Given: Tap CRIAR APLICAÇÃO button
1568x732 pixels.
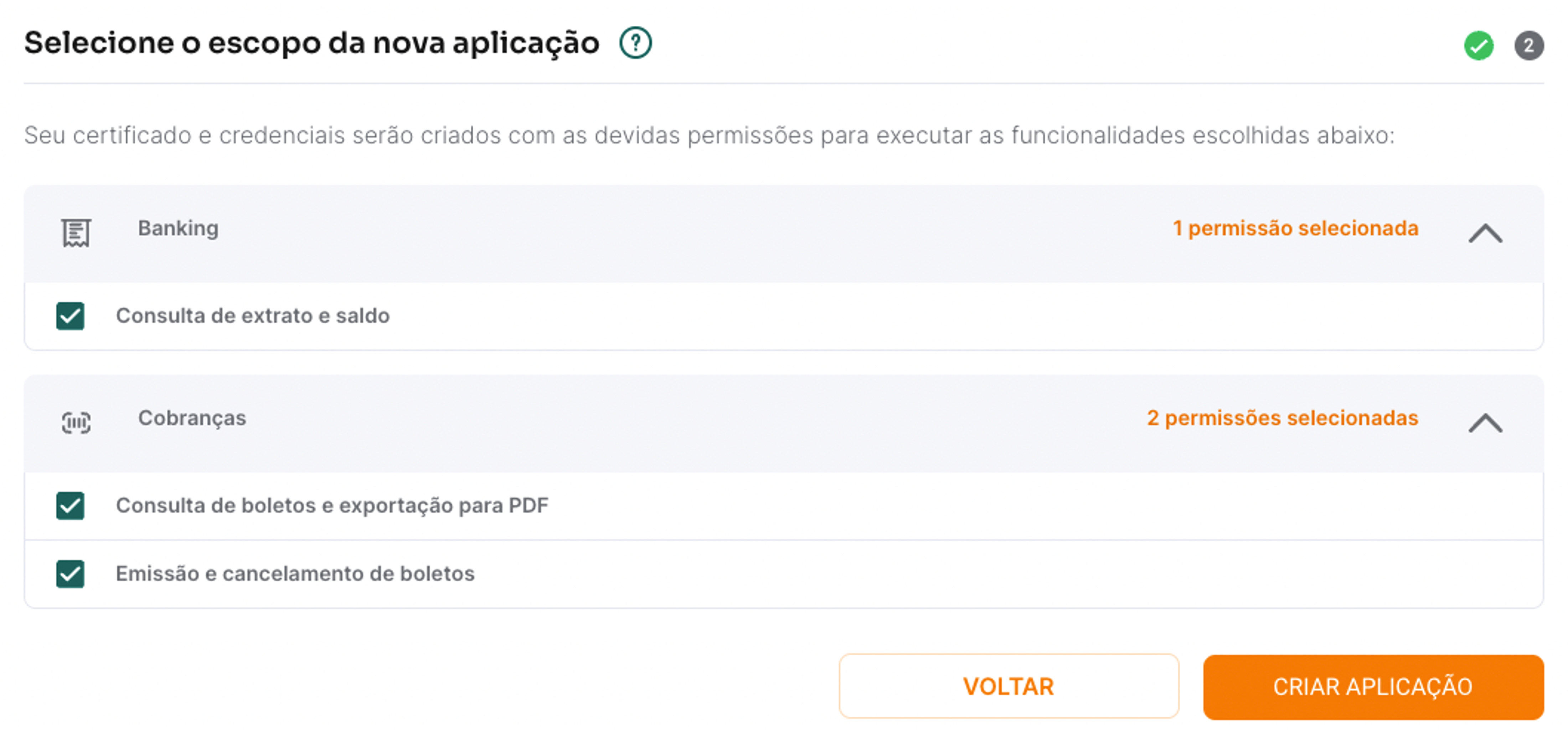Looking at the screenshot, I should (x=1373, y=686).
